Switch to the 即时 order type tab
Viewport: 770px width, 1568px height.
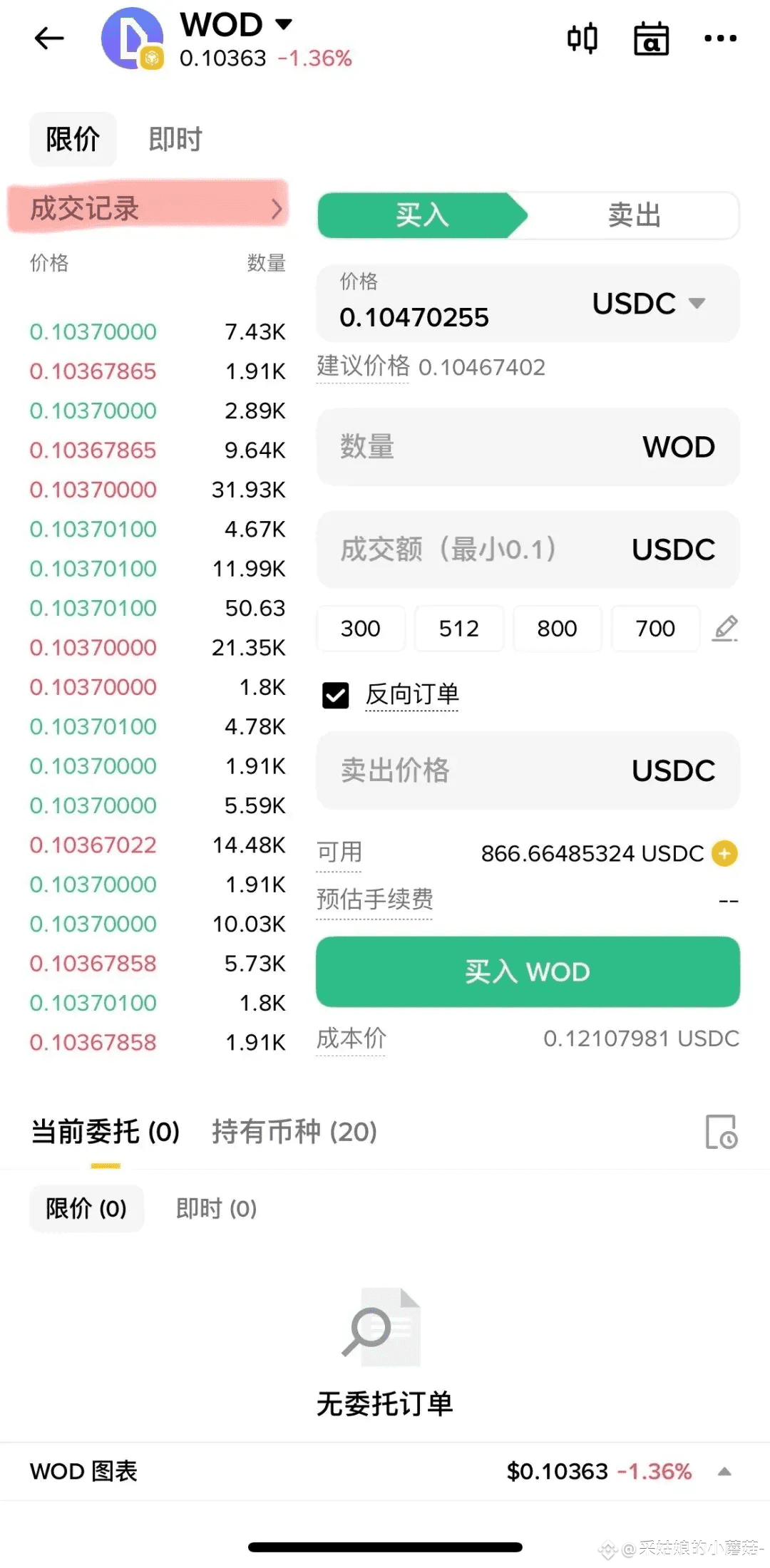(x=175, y=139)
